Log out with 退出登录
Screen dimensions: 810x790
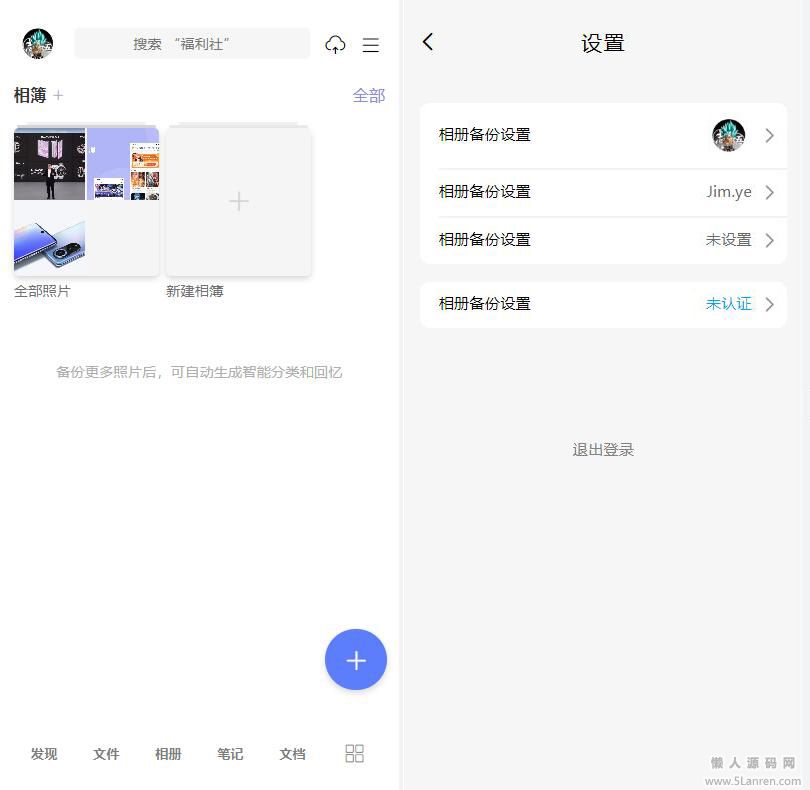[x=603, y=450]
